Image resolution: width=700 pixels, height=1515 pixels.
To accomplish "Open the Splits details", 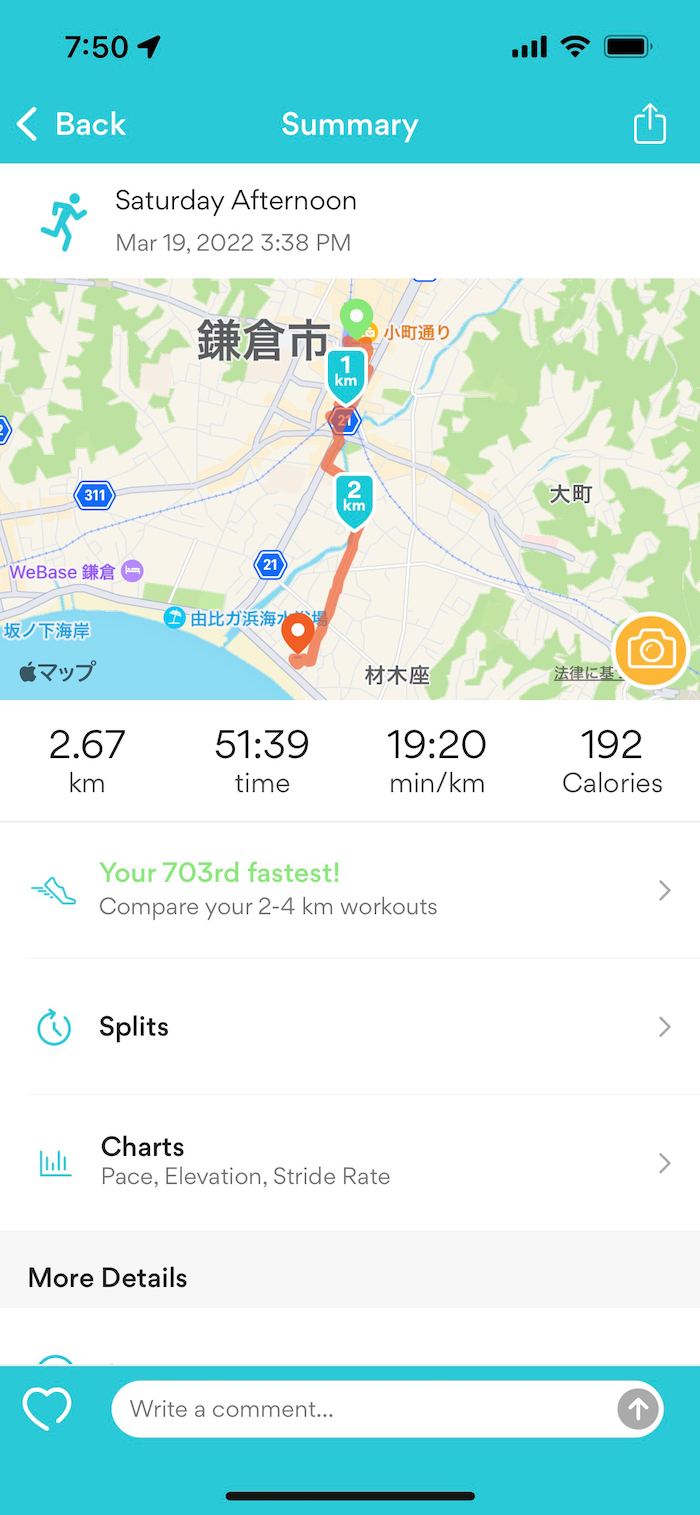I will pos(350,1027).
